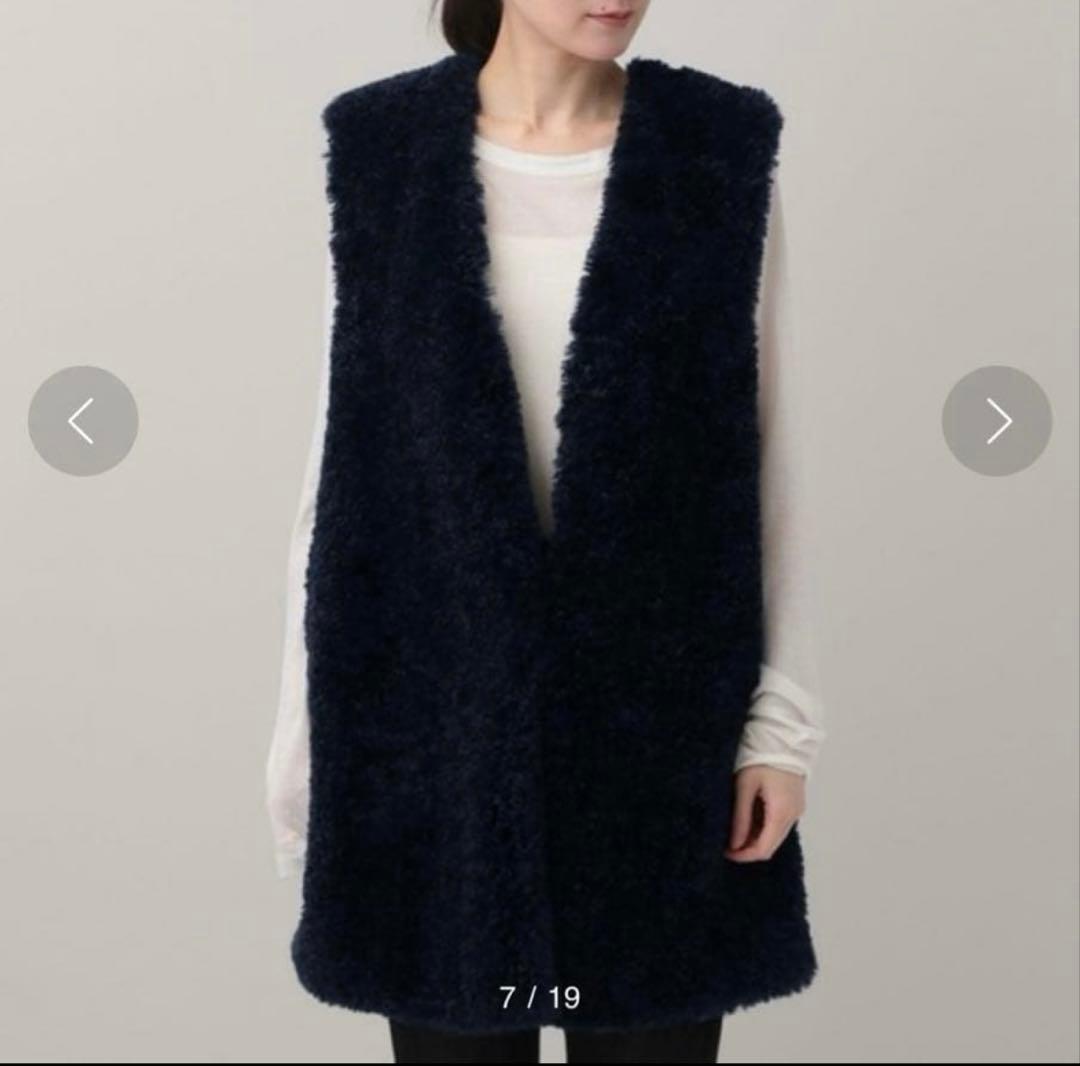Go to the previous product photo

[83, 421]
